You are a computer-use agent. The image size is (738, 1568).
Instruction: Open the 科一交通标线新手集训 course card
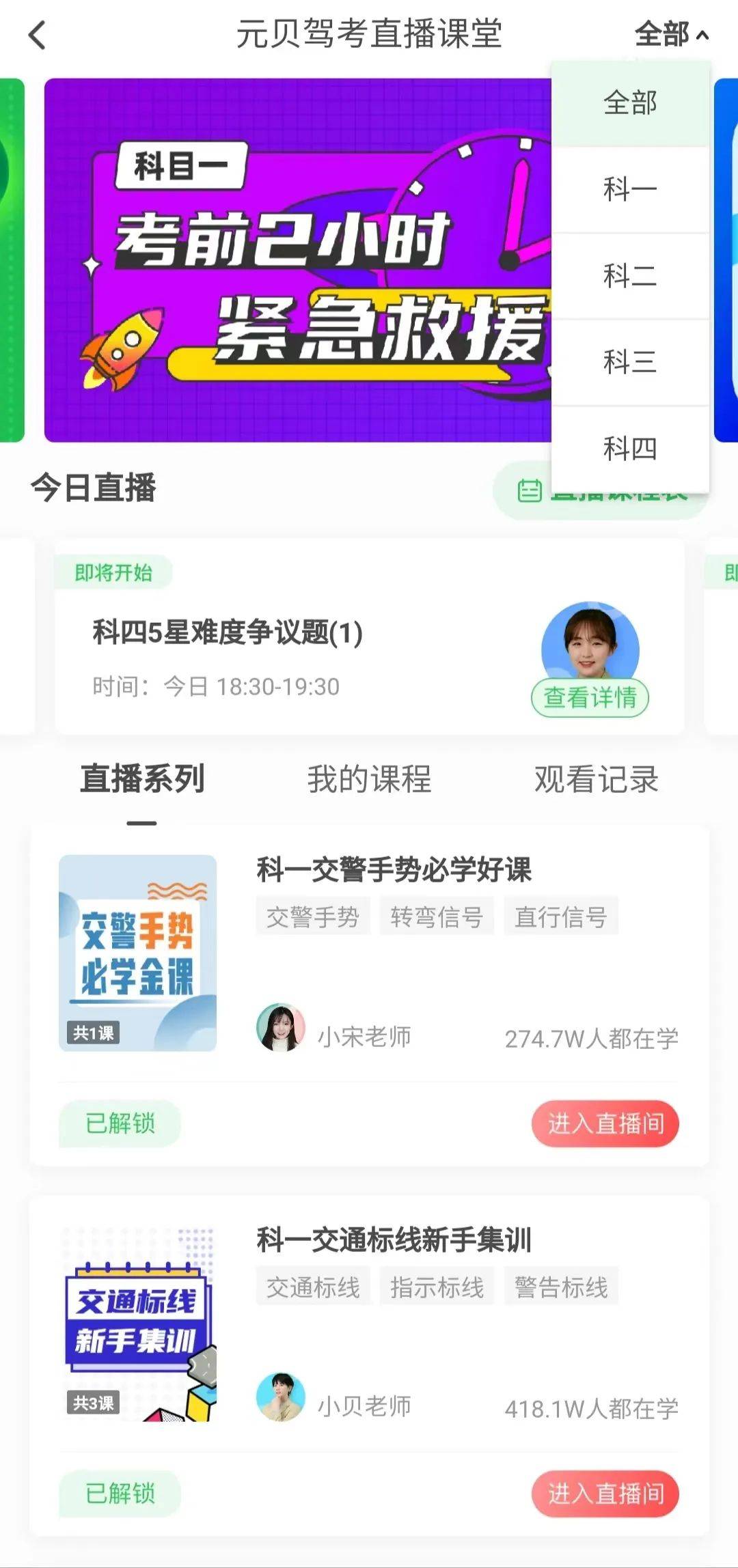394,1240
